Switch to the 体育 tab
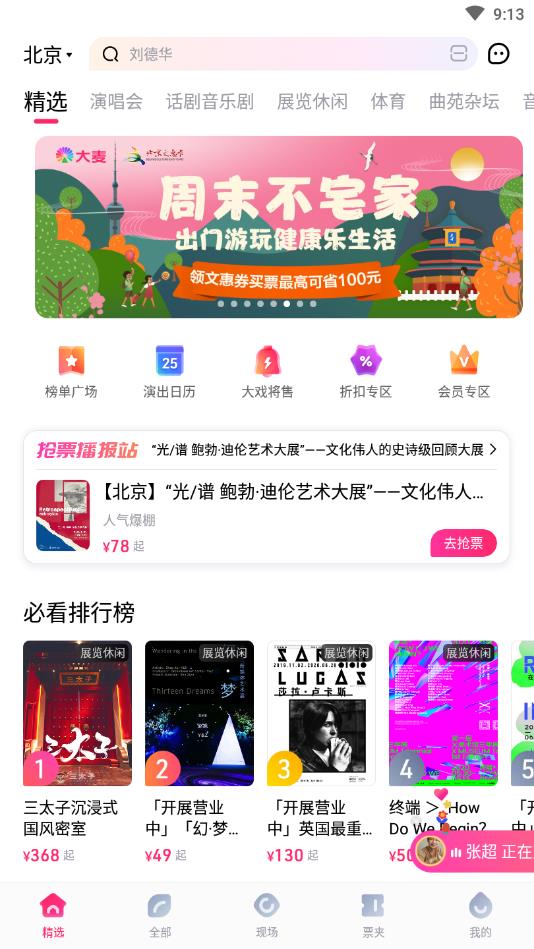The image size is (534, 949). [x=388, y=101]
